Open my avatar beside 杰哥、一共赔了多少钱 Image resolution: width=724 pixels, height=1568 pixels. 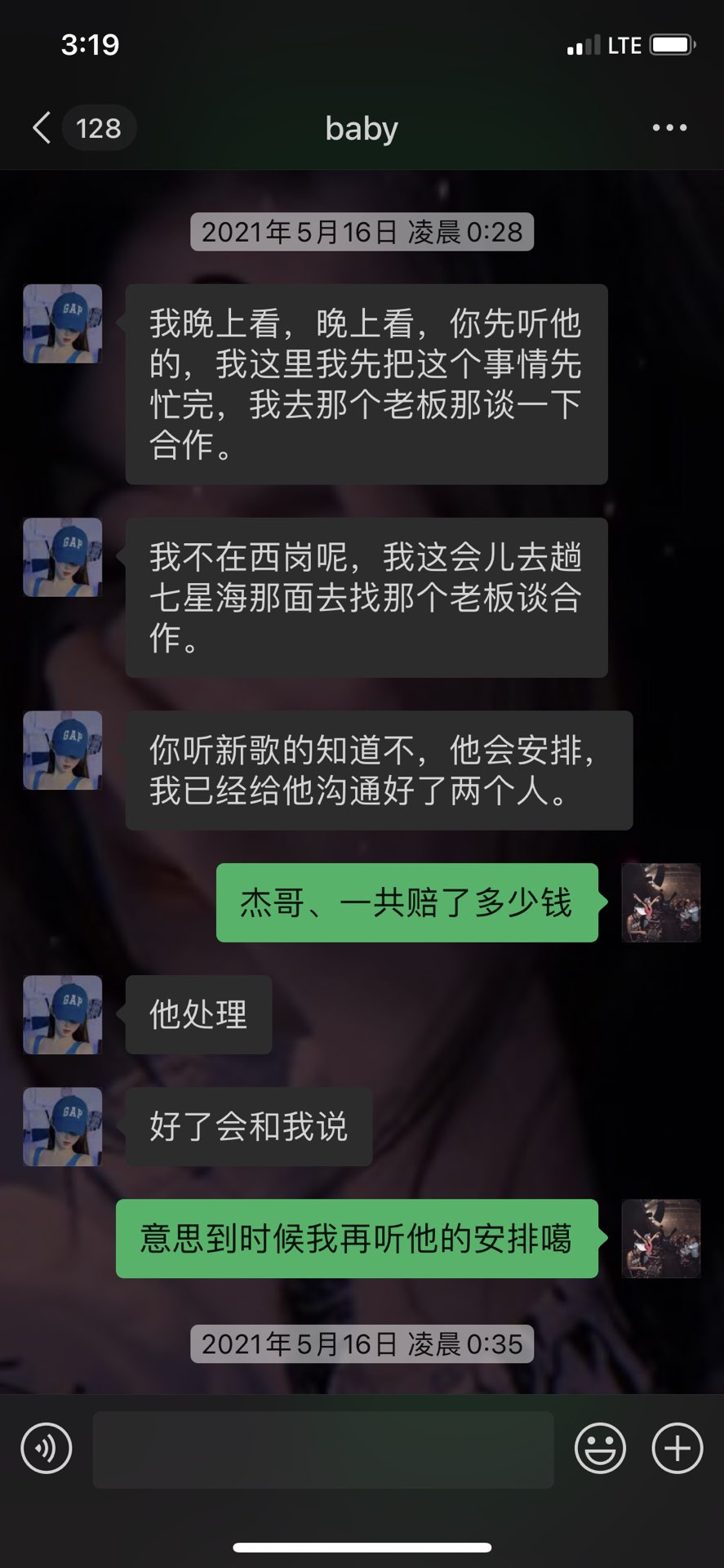(660, 902)
